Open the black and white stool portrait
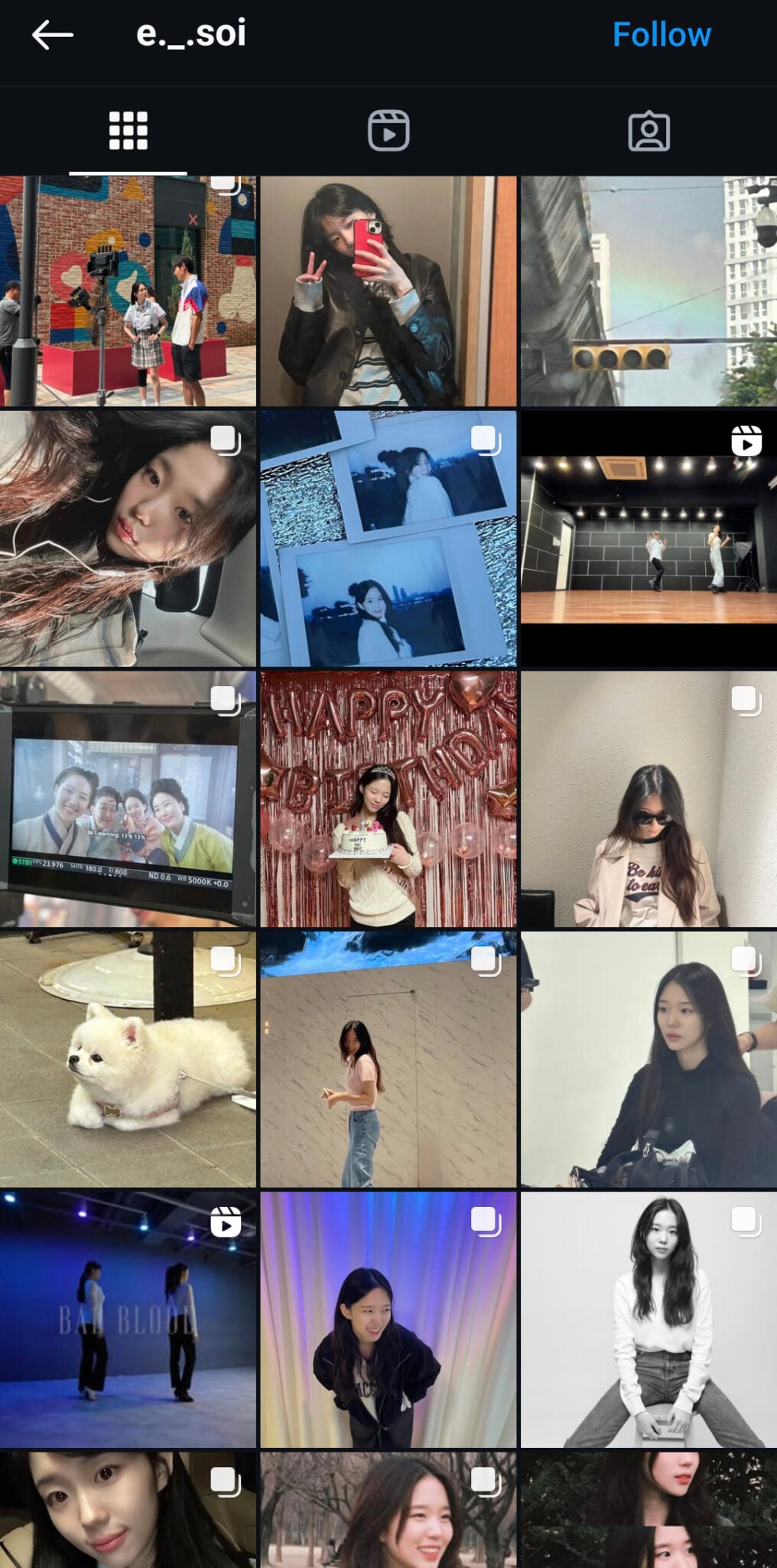 tap(649, 1319)
